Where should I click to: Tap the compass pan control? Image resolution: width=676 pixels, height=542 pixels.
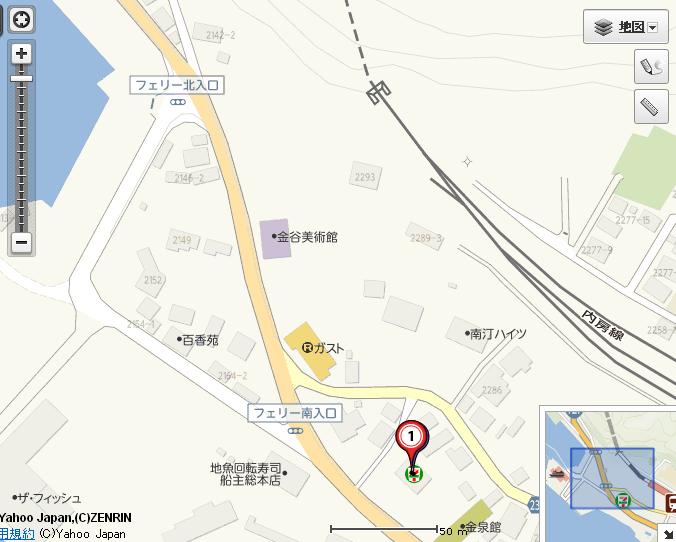(21, 19)
